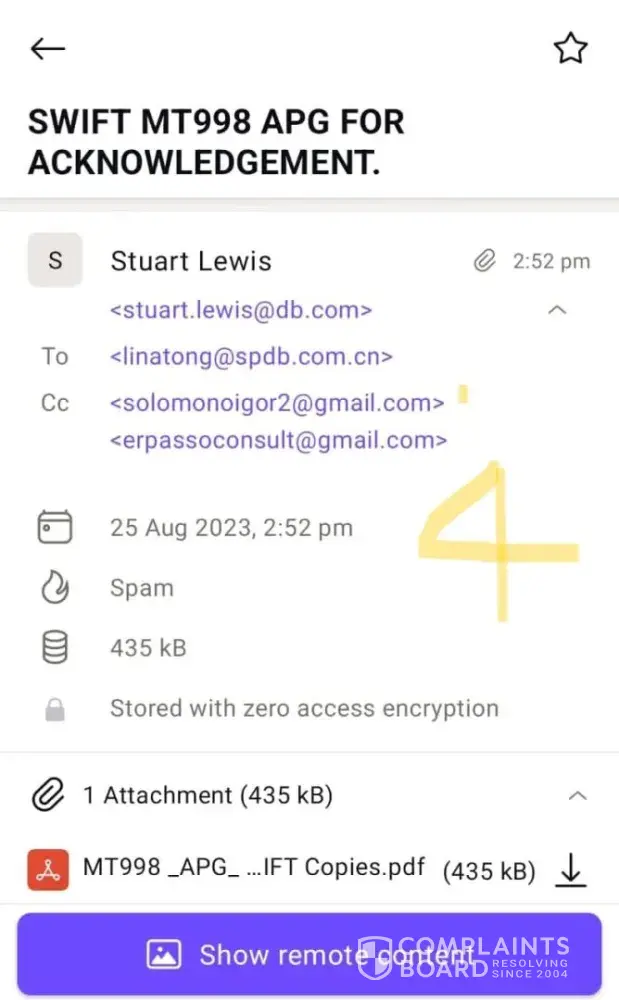Tap recipient linatong@spdb.com.cn
This screenshot has height=1000, width=619.
(251, 356)
